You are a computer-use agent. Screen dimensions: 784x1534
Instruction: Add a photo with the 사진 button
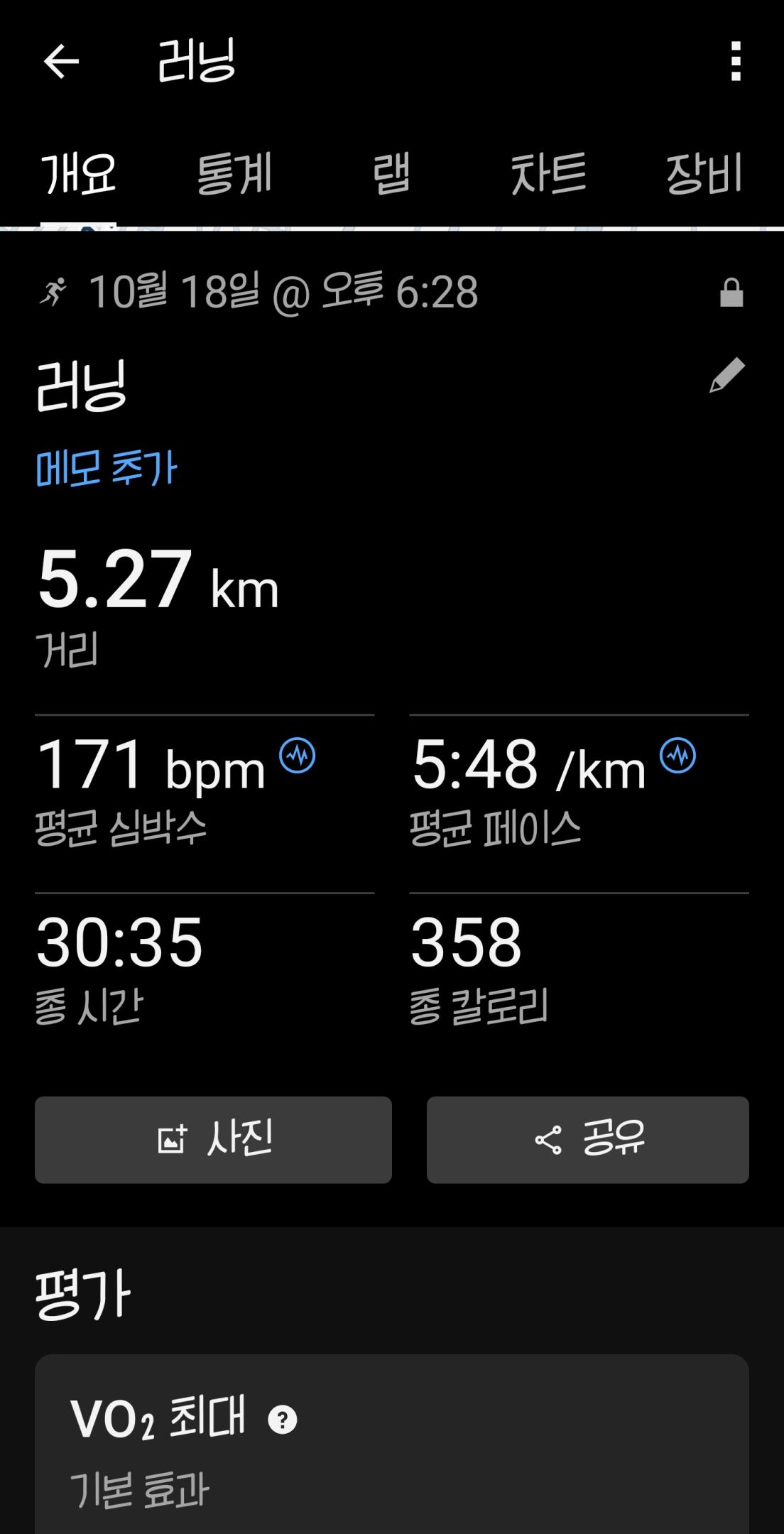(x=213, y=1140)
